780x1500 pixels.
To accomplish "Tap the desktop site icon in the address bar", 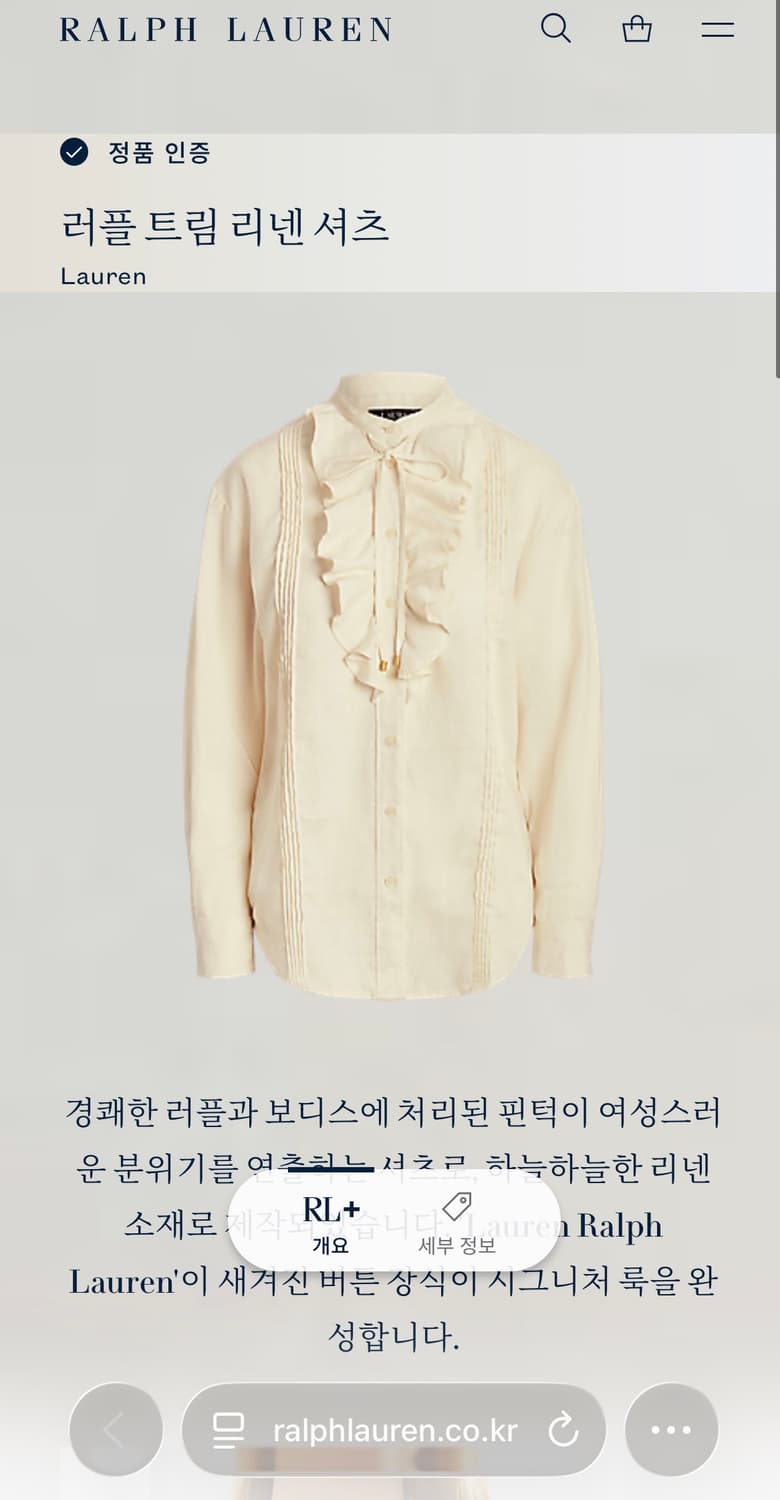I will [232, 1429].
